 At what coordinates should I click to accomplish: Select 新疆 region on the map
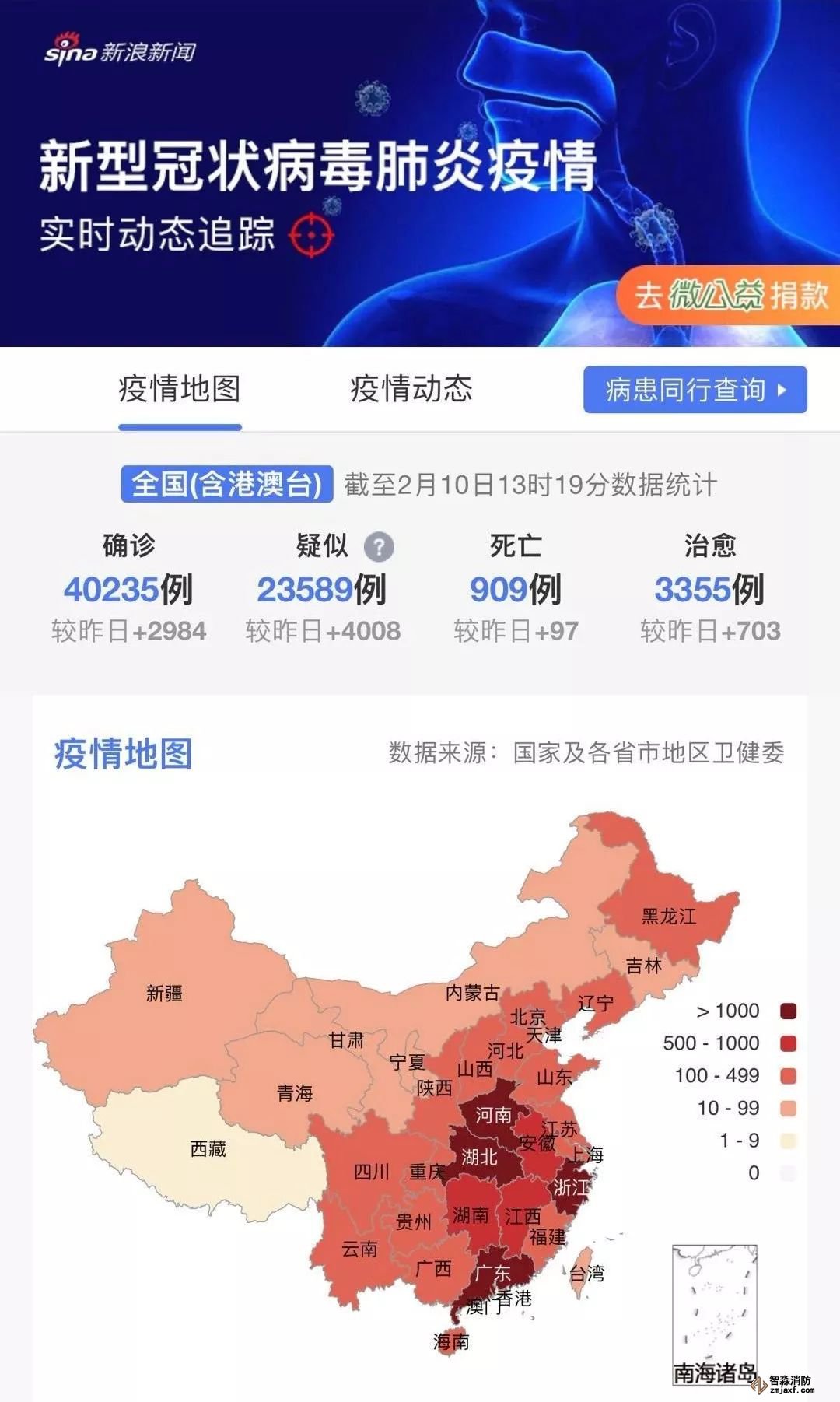click(164, 993)
